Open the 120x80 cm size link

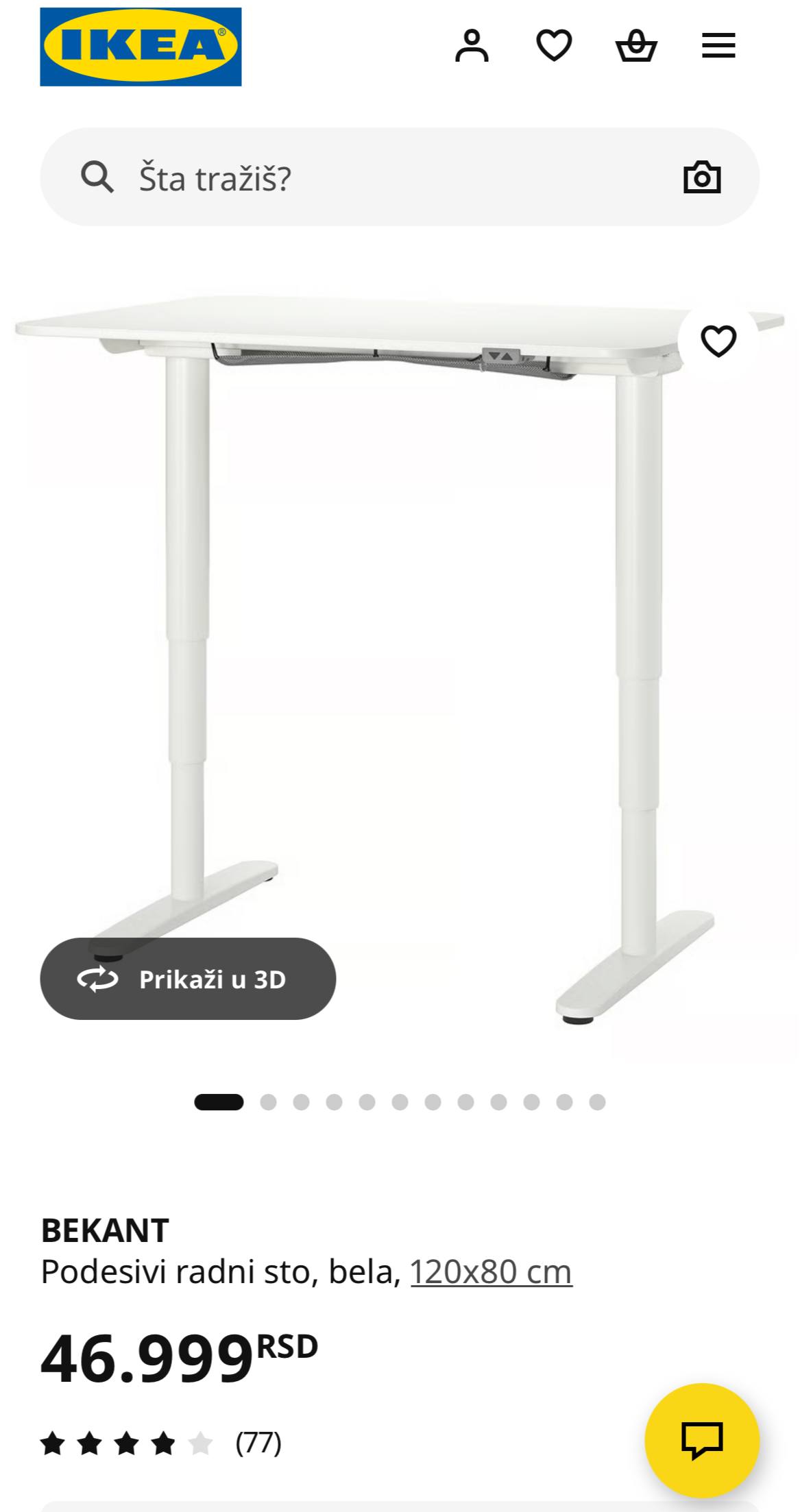tap(491, 1272)
